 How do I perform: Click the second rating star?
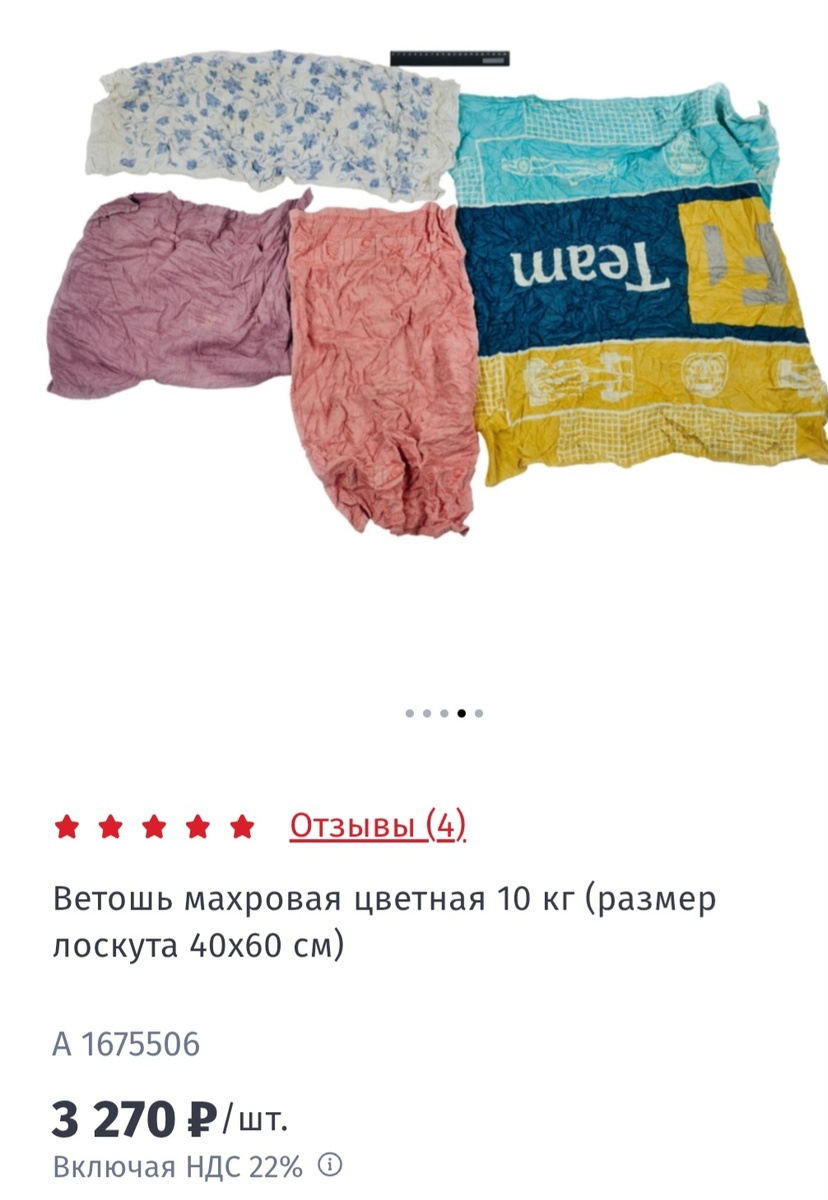(x=111, y=828)
